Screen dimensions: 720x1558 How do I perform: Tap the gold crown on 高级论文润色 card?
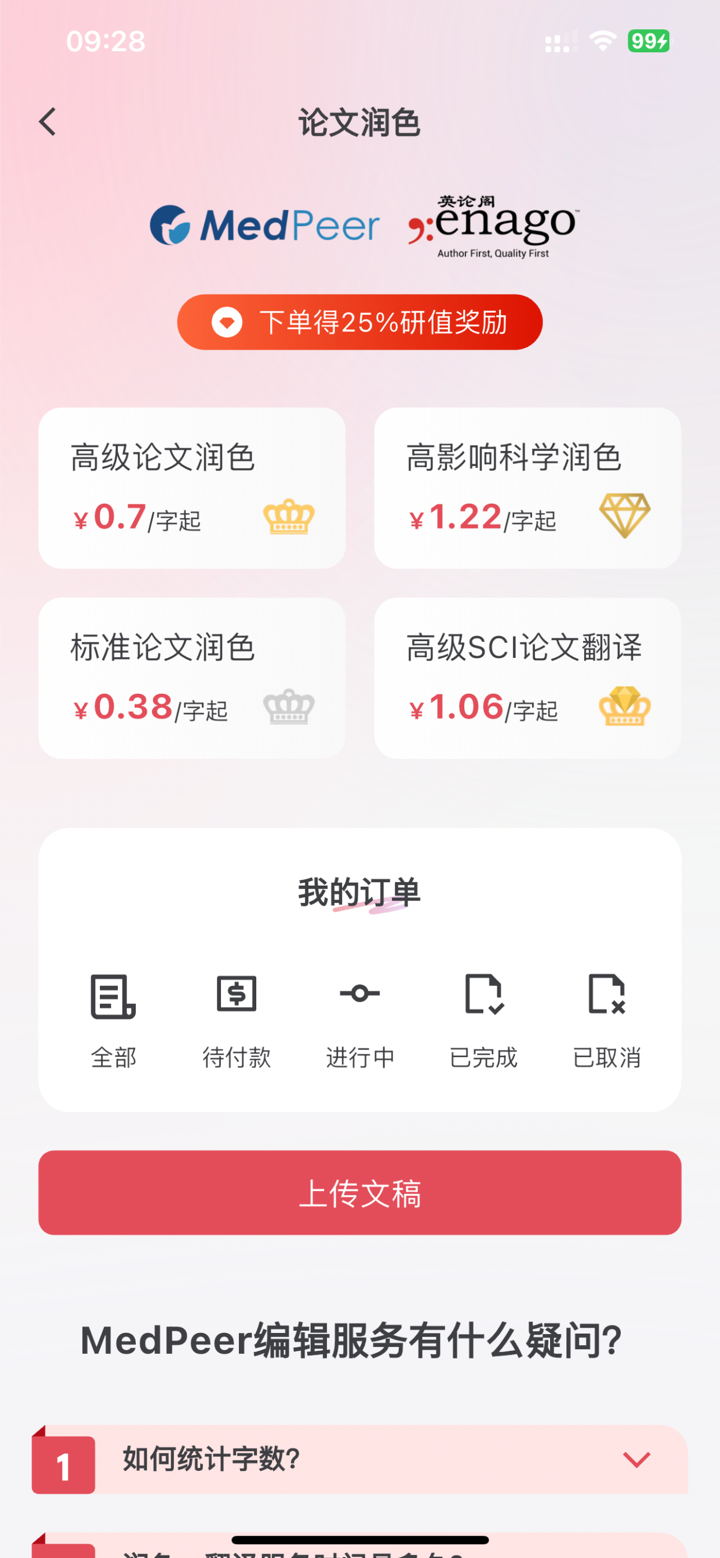point(289,517)
